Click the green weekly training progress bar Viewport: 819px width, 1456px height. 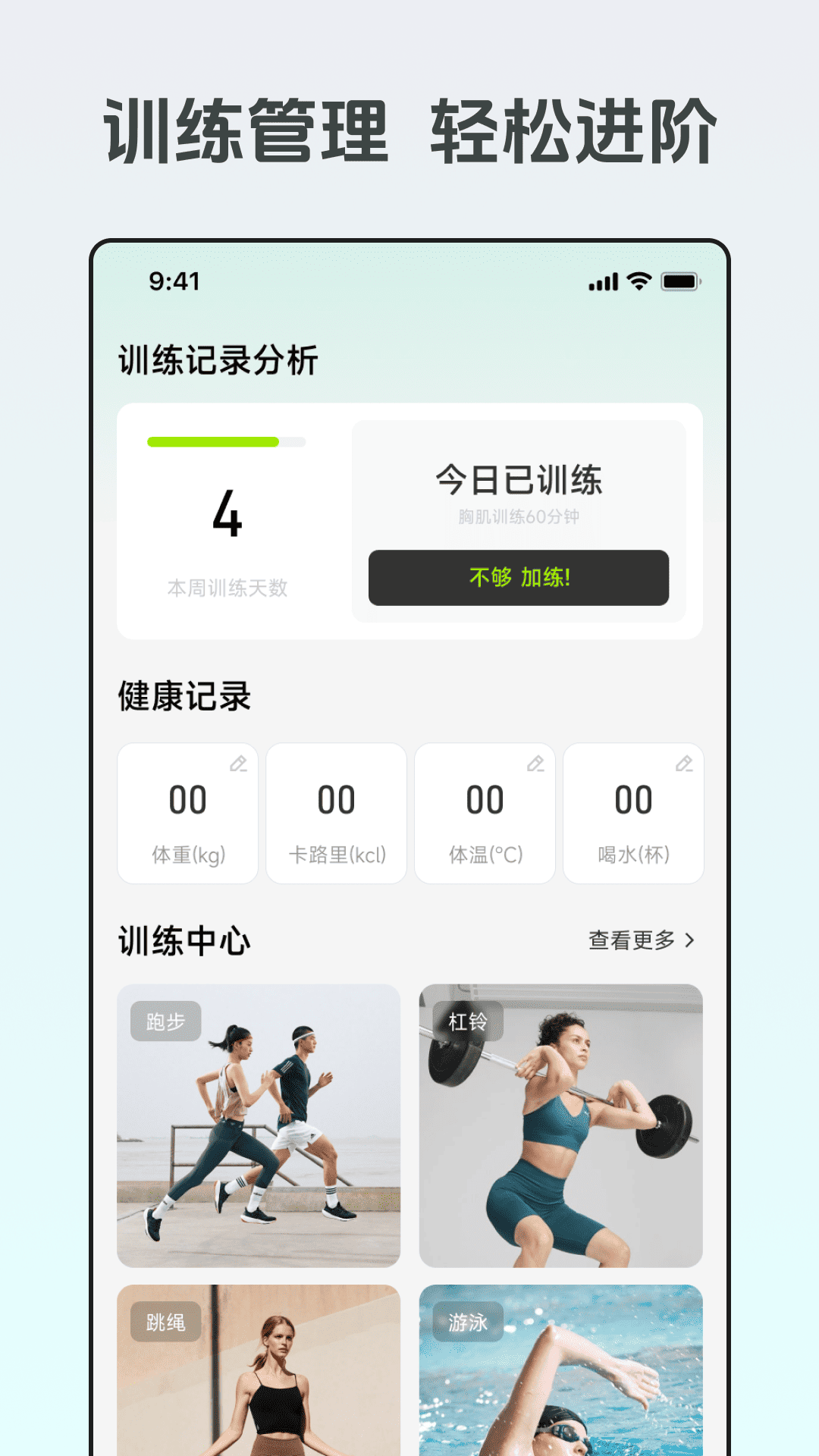pos(212,442)
